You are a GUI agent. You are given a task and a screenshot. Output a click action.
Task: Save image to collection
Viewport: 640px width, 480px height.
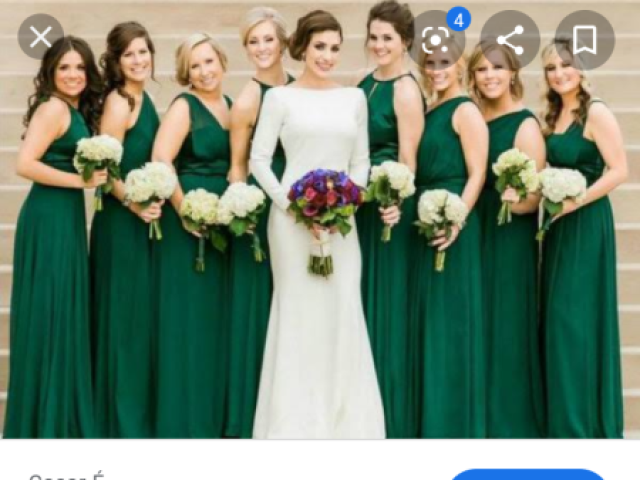[x=584, y=39]
